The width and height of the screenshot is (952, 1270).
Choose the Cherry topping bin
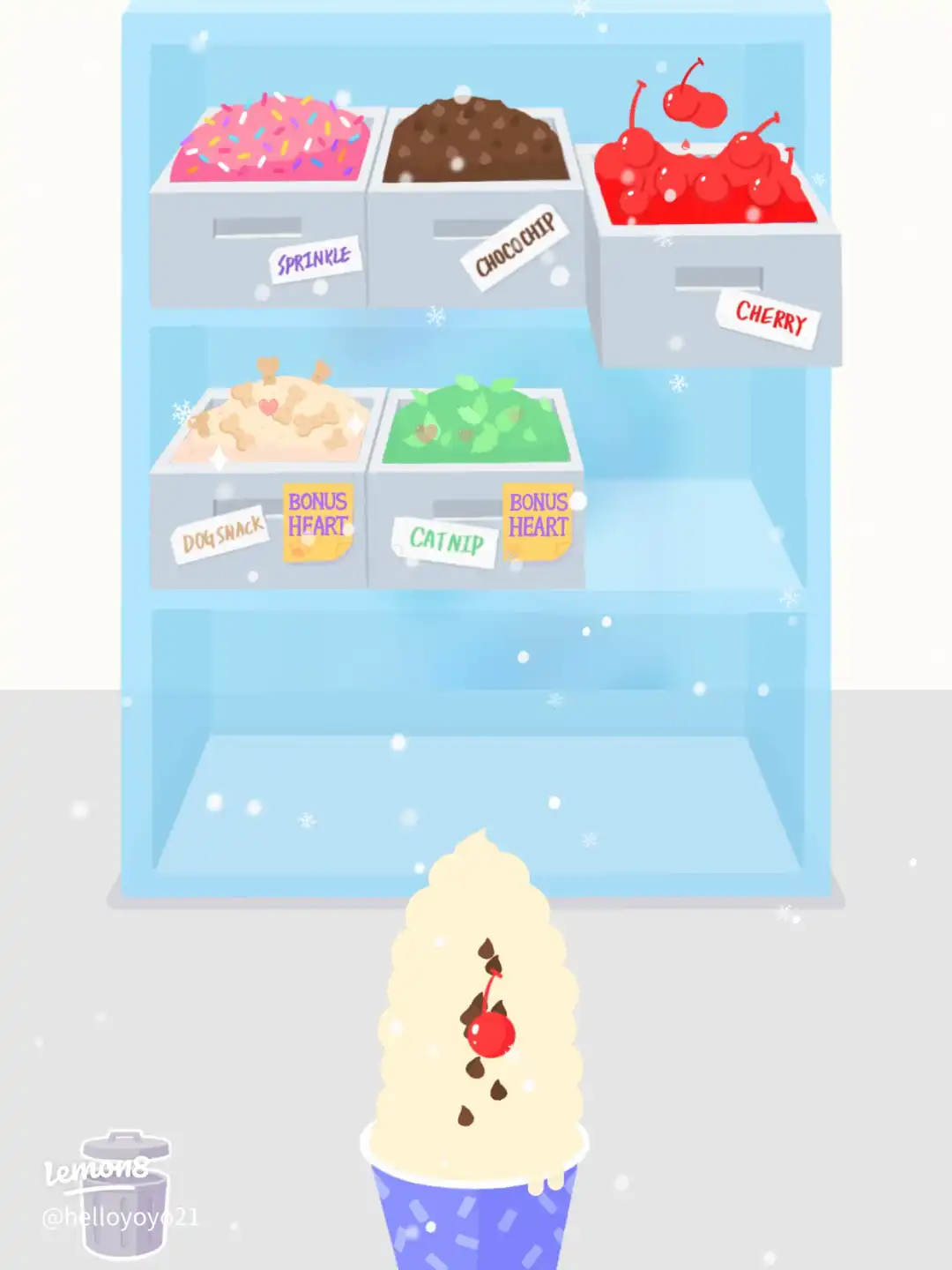(x=714, y=247)
